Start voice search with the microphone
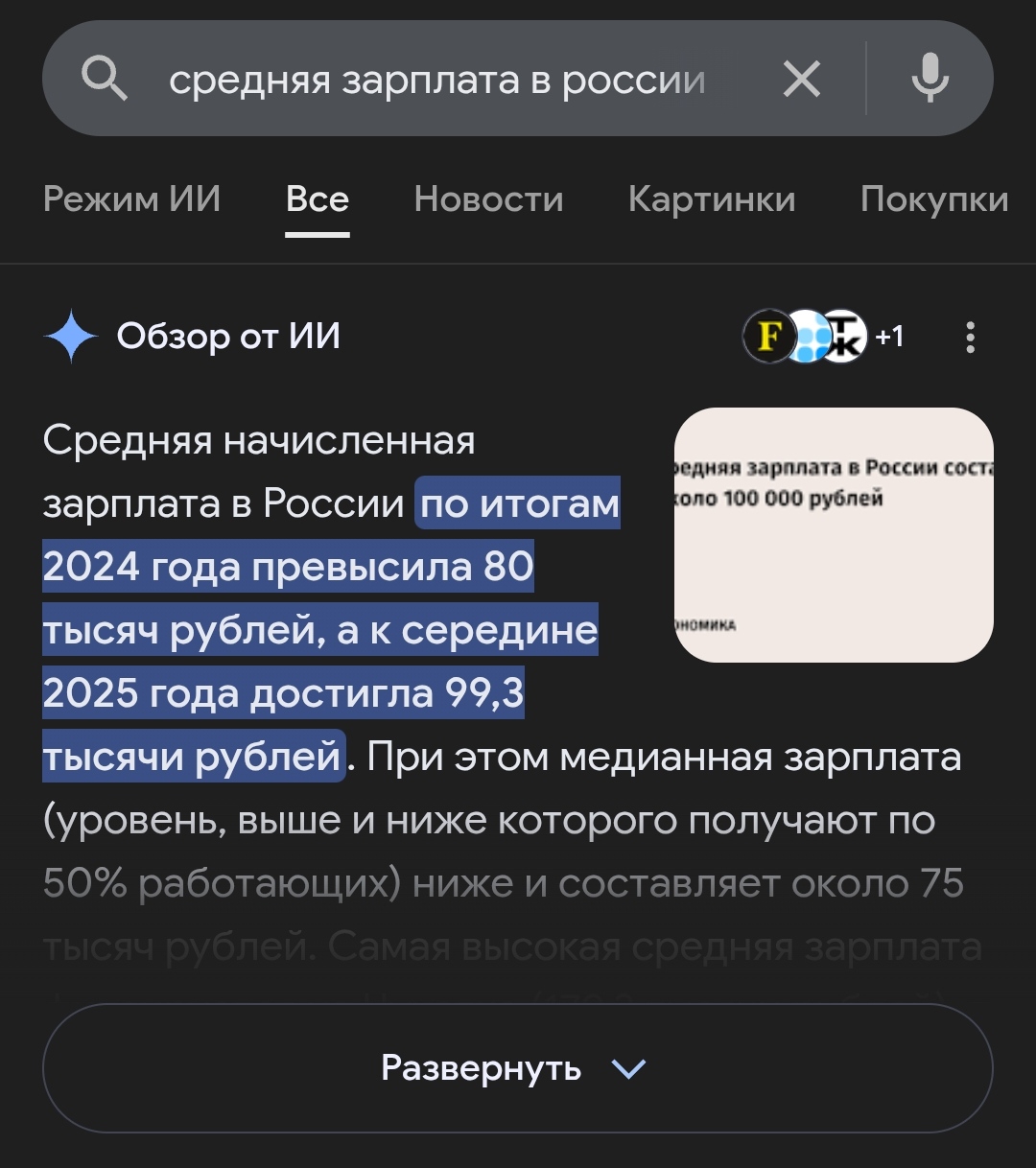 coord(930,80)
